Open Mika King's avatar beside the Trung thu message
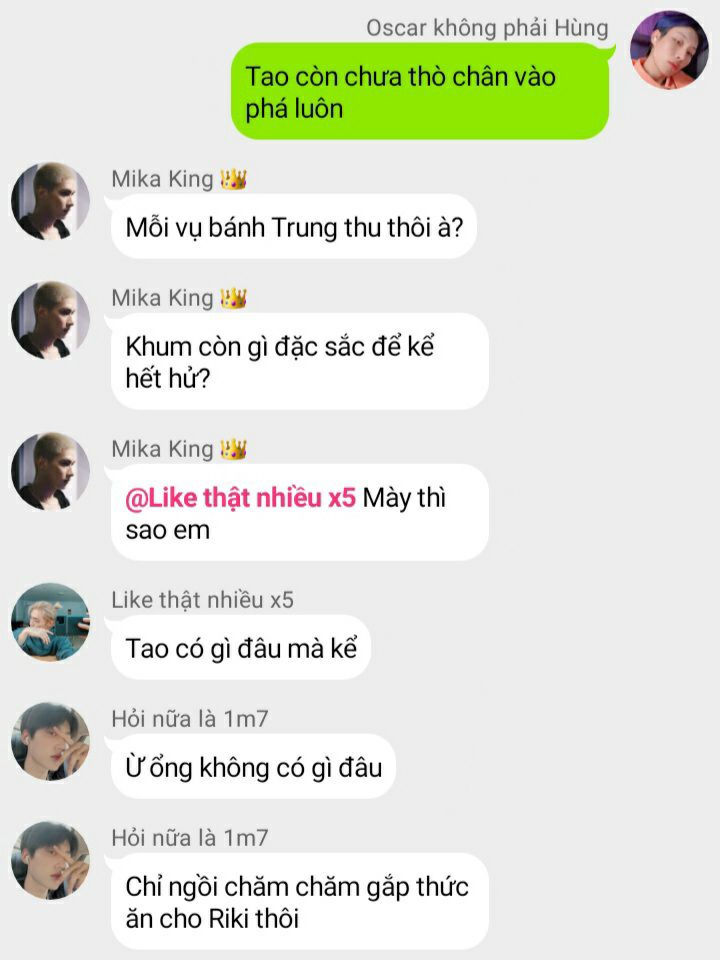The width and height of the screenshot is (720, 960). click(x=50, y=201)
